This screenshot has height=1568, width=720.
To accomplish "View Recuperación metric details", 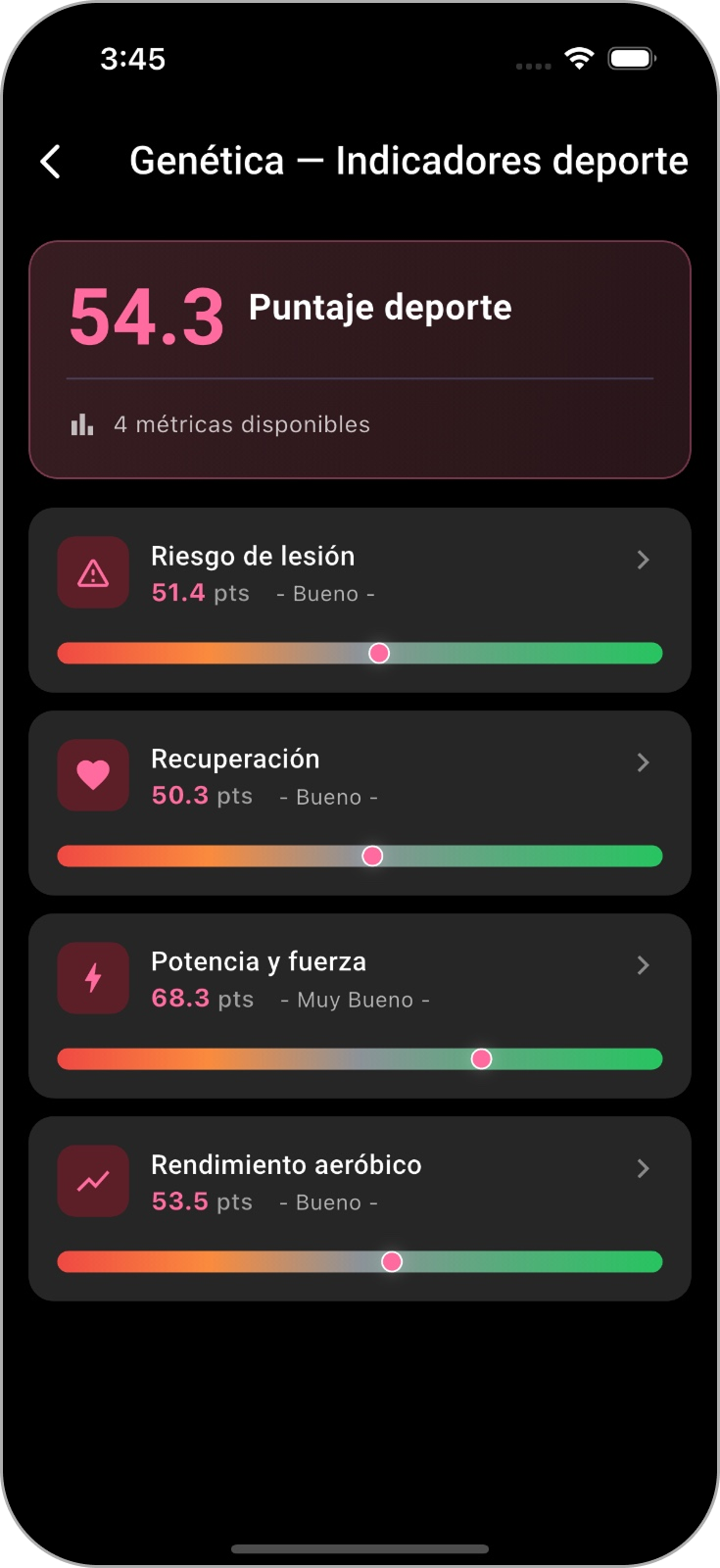I will [360, 802].
